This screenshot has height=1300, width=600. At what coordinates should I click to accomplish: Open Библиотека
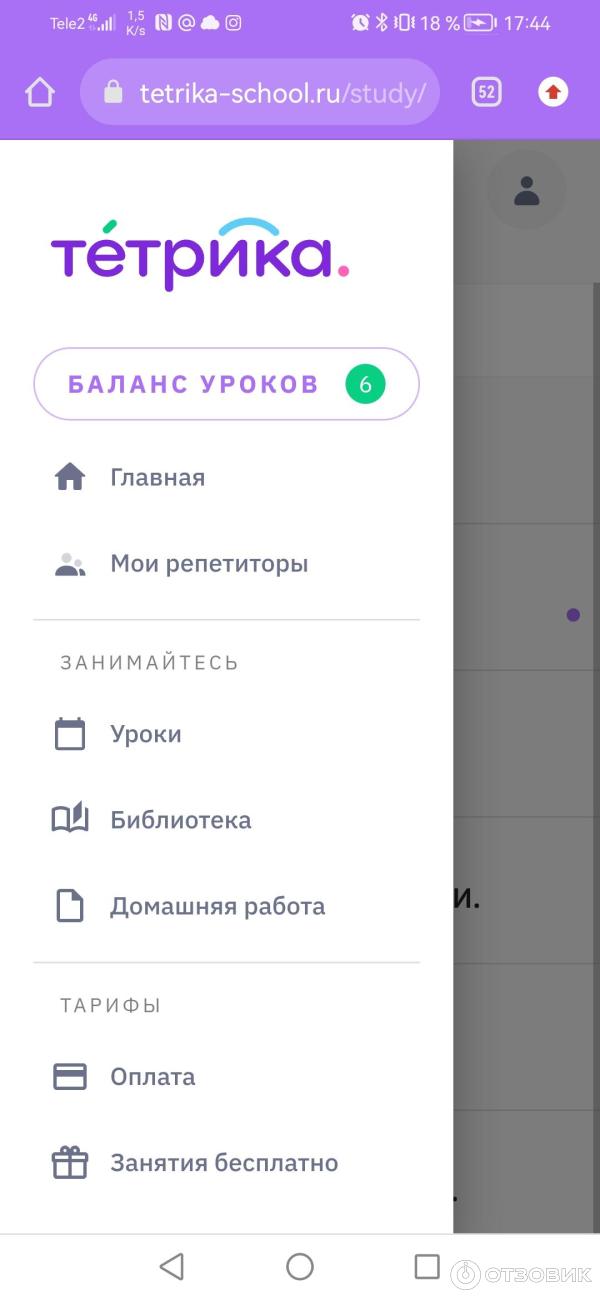click(180, 820)
